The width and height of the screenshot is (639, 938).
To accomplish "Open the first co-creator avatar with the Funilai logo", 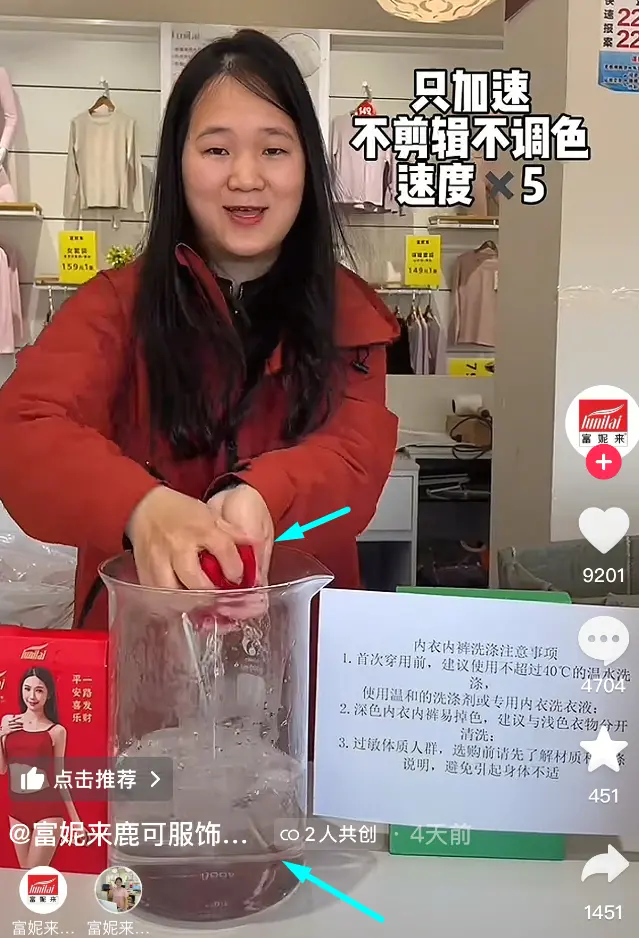I will (x=43, y=890).
